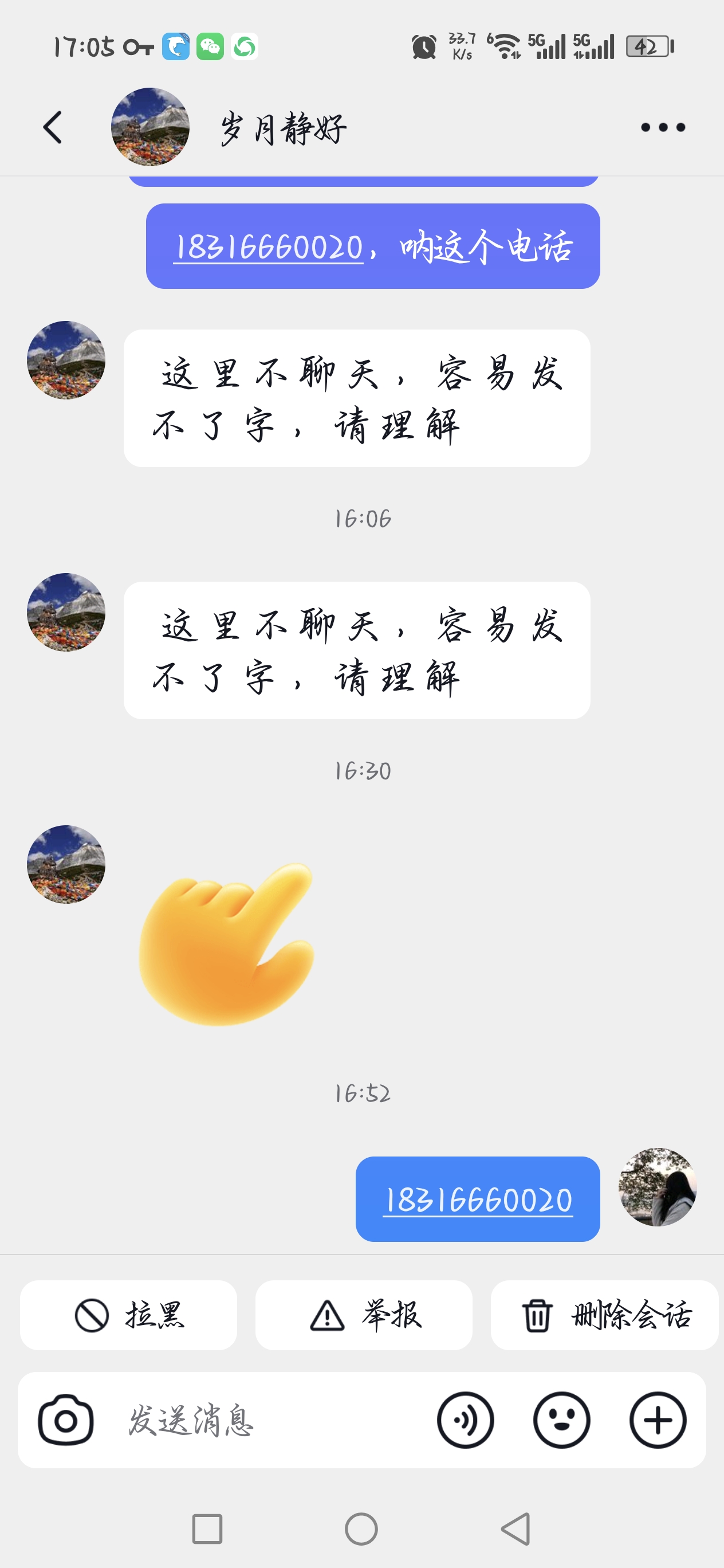Focus the 发送消息 text field
Image resolution: width=724 pixels, height=1568 pixels.
click(267, 1420)
